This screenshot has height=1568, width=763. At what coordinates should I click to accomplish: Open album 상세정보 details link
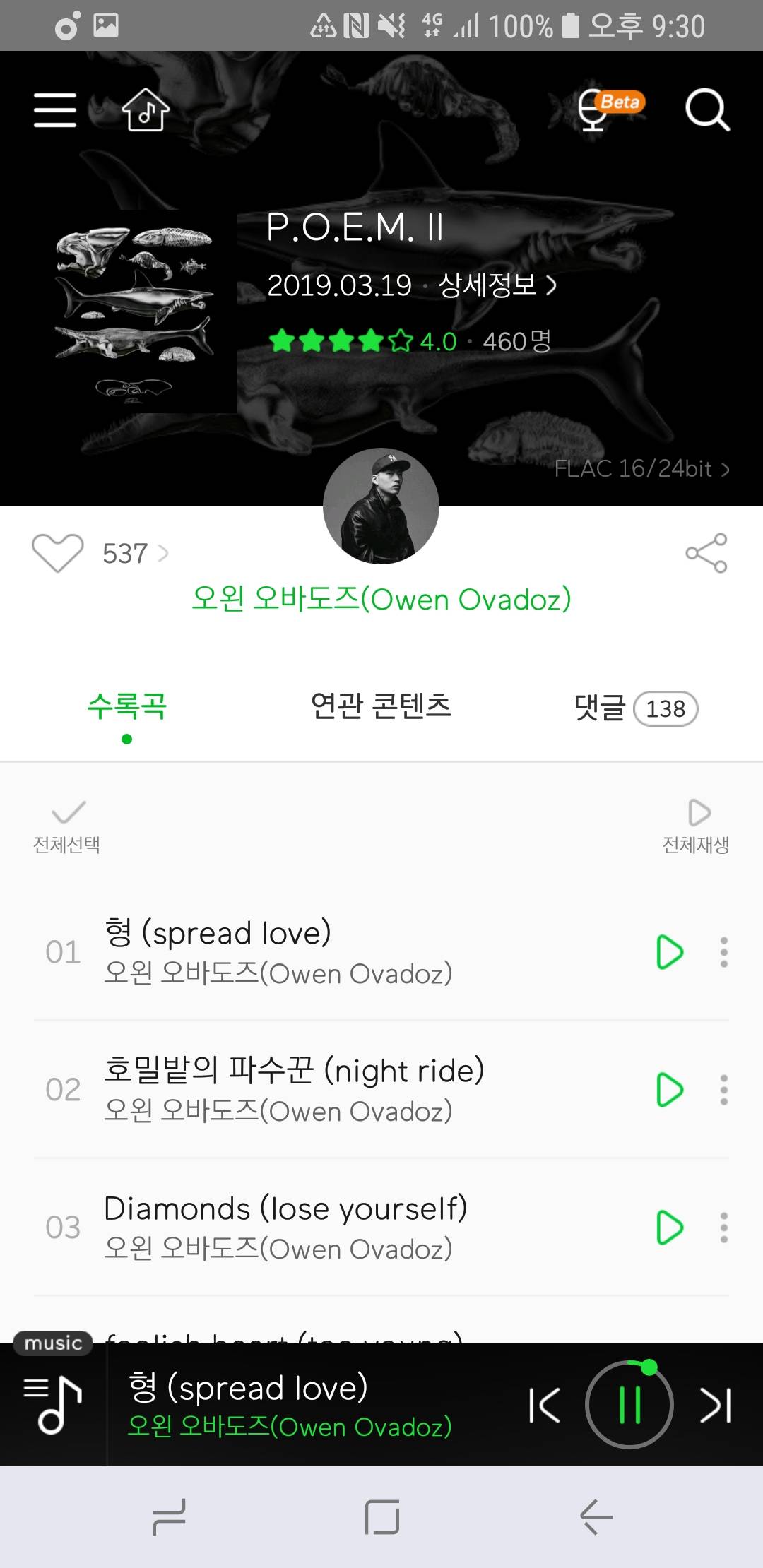[x=497, y=285]
